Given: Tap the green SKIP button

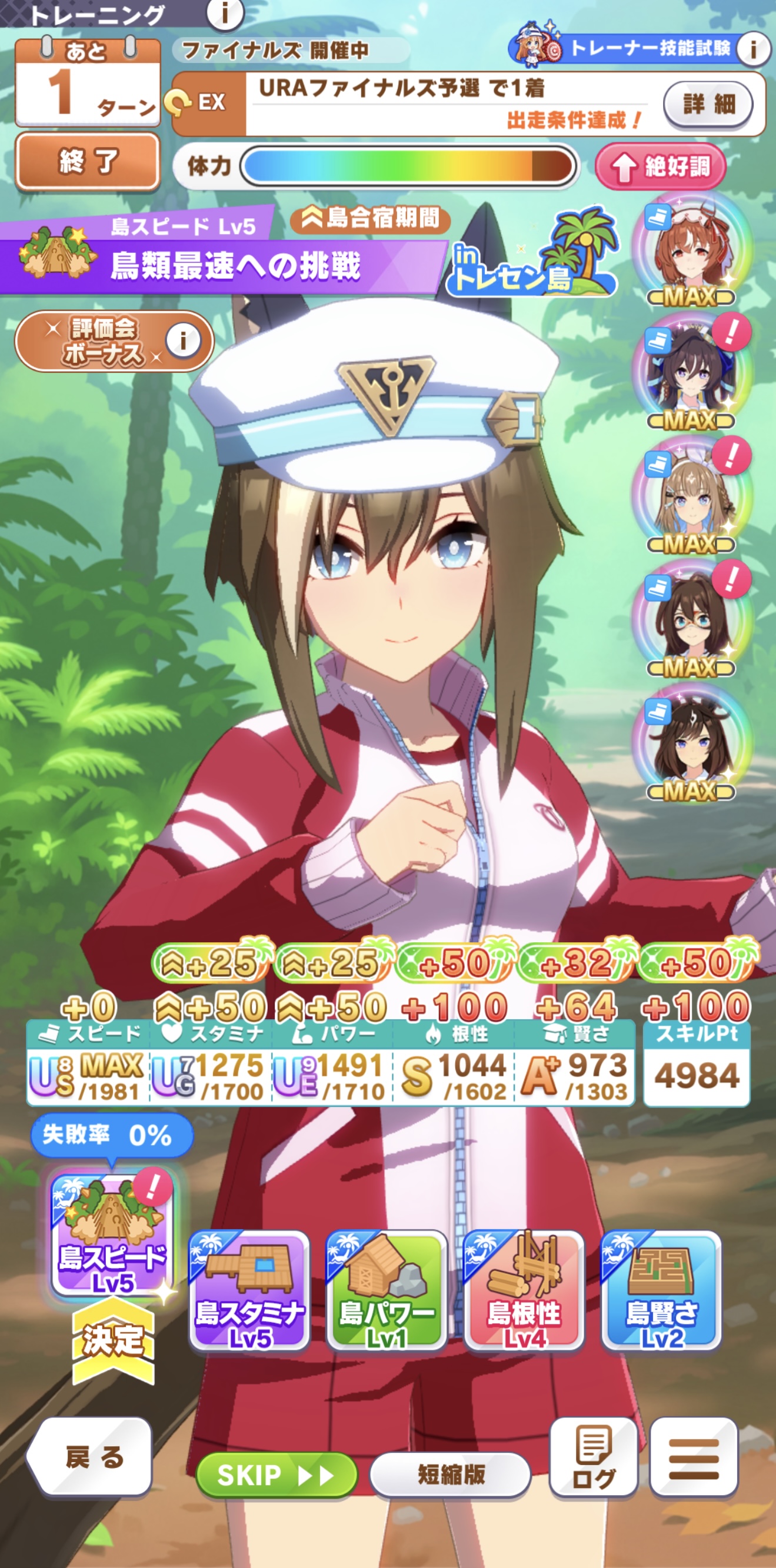Looking at the screenshot, I should pyautogui.click(x=276, y=1475).
